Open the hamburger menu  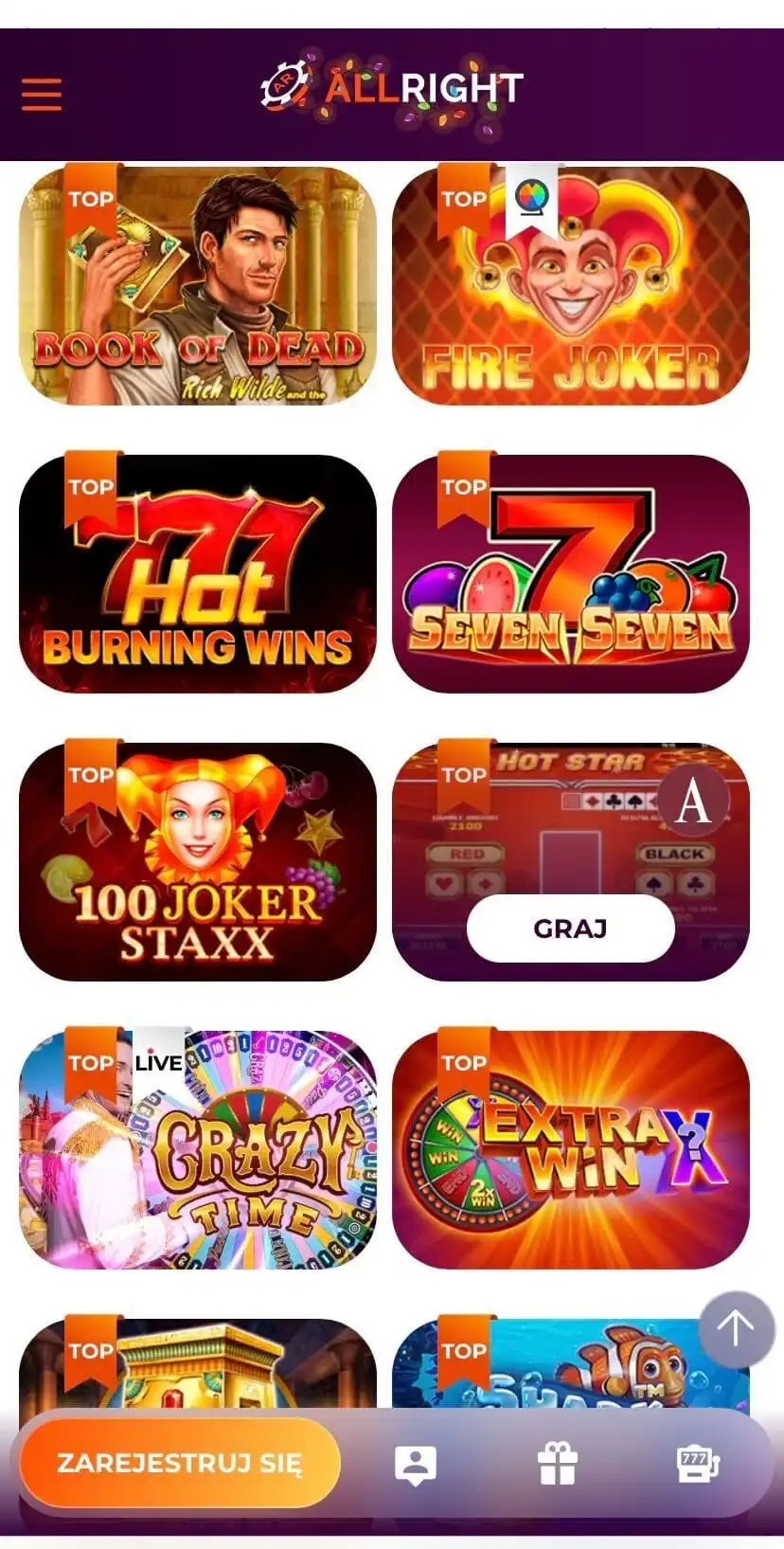(42, 95)
